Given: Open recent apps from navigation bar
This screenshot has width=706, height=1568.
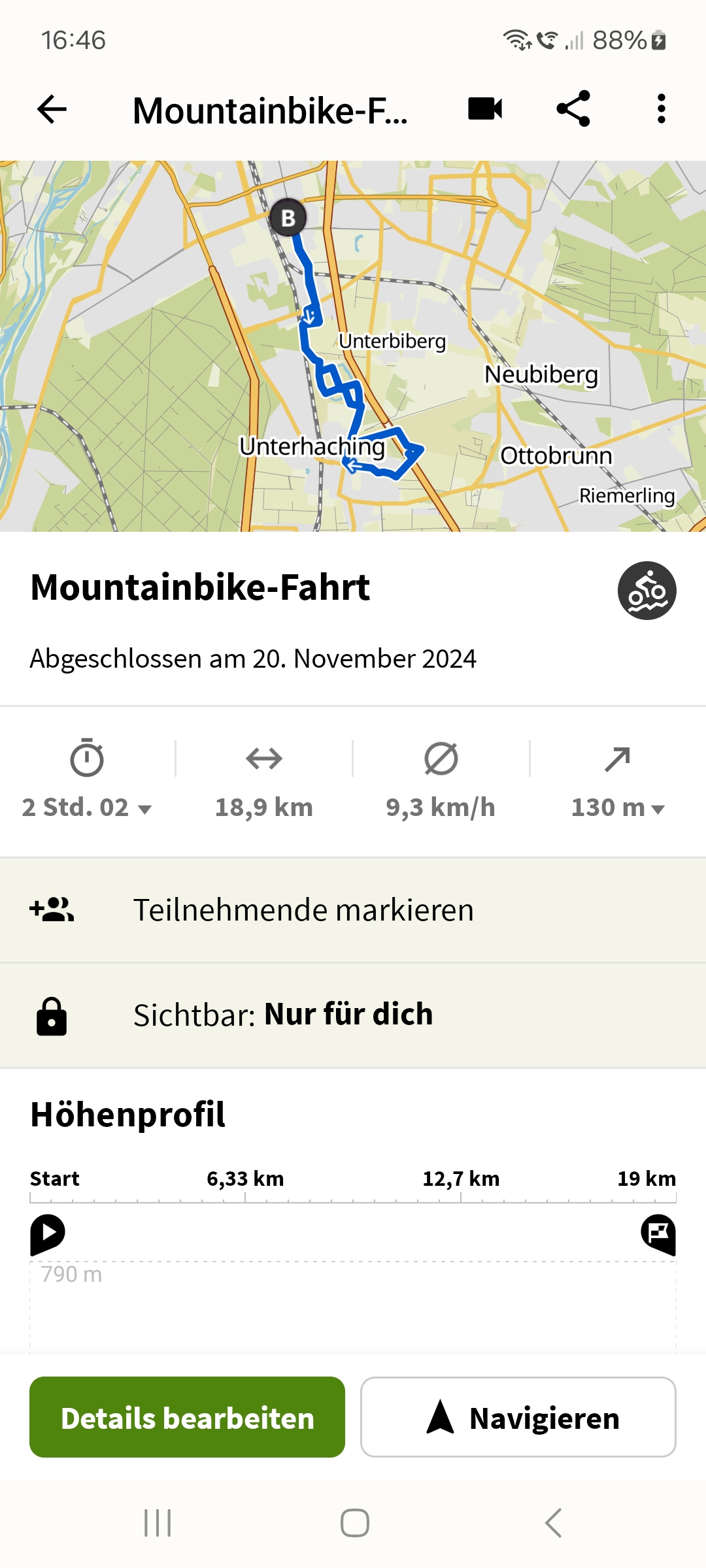Looking at the screenshot, I should pos(158,1523).
